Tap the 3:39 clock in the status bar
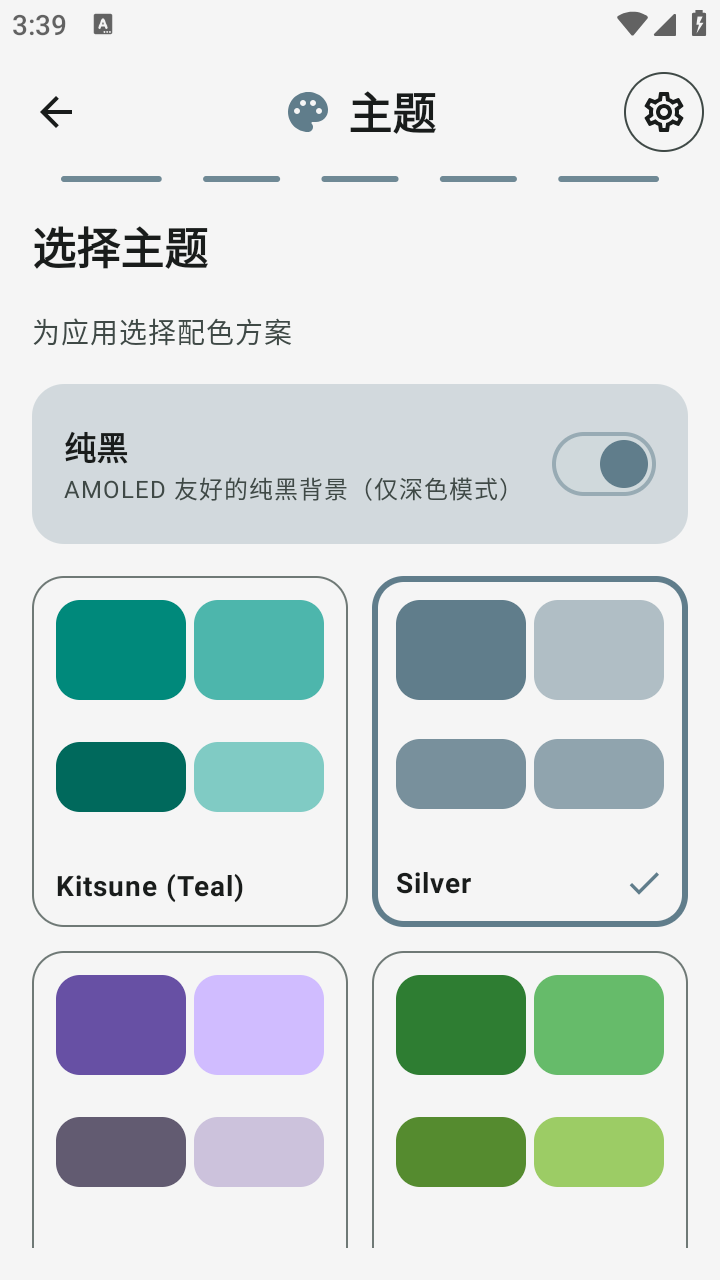Viewport: 720px width, 1280px height. pos(38,25)
